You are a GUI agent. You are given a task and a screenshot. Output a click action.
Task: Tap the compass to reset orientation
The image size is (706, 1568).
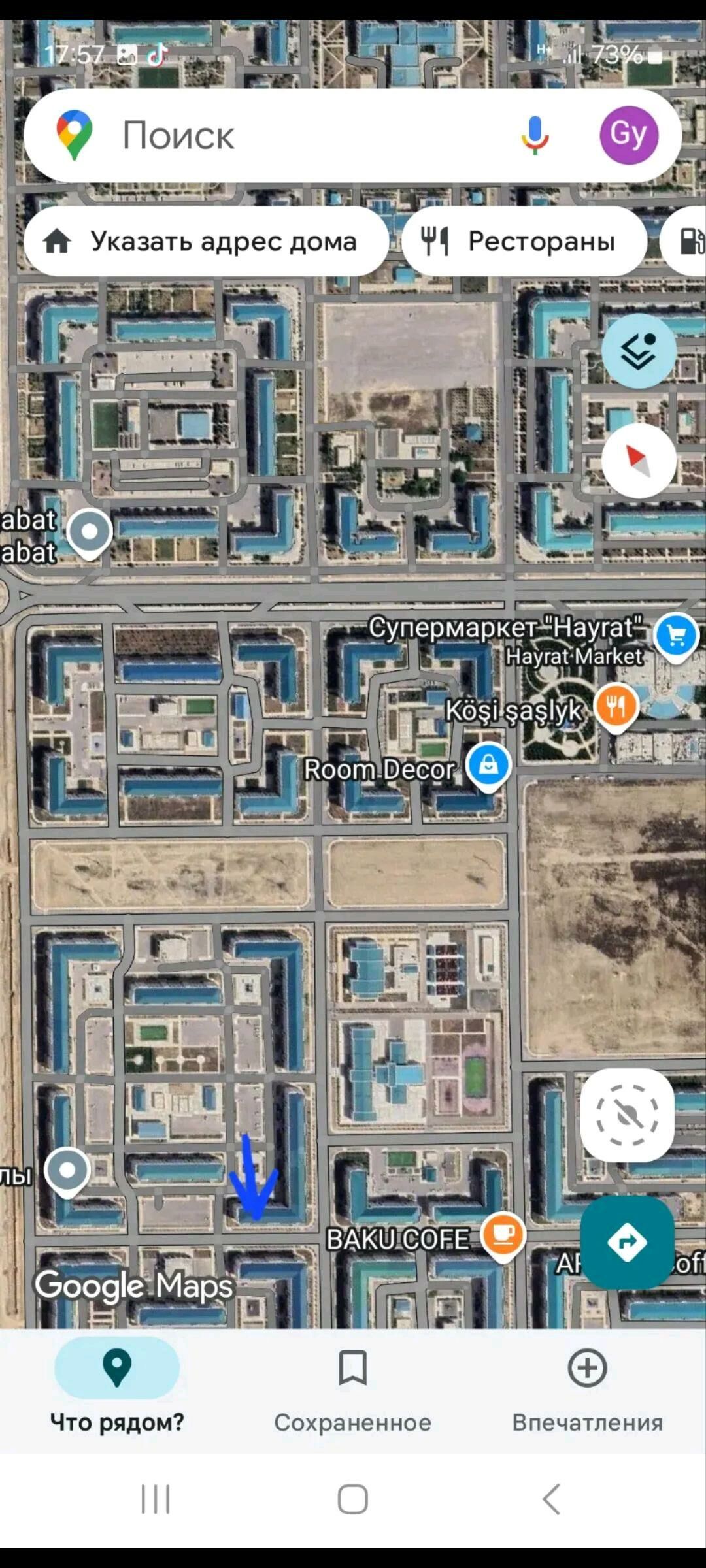639,461
